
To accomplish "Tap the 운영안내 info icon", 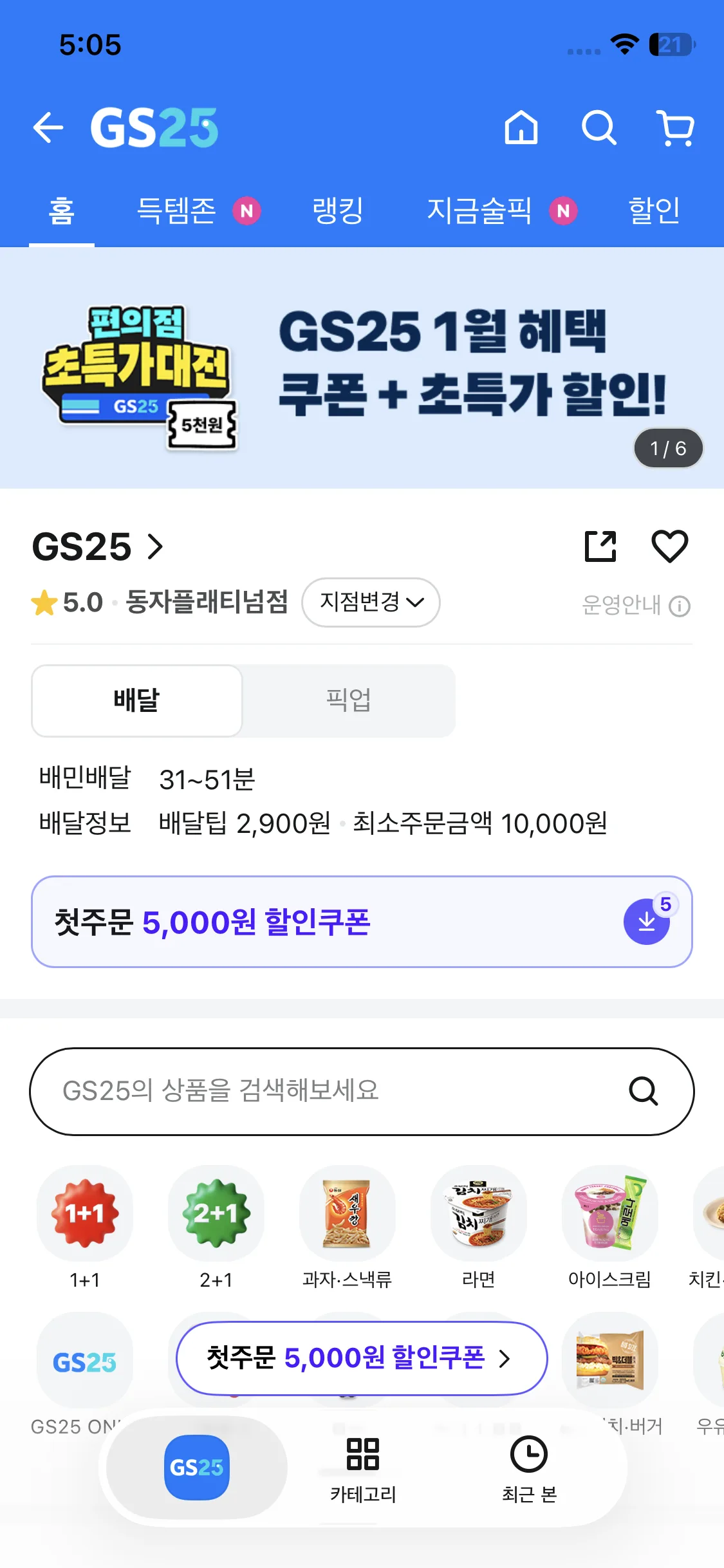I will click(680, 606).
